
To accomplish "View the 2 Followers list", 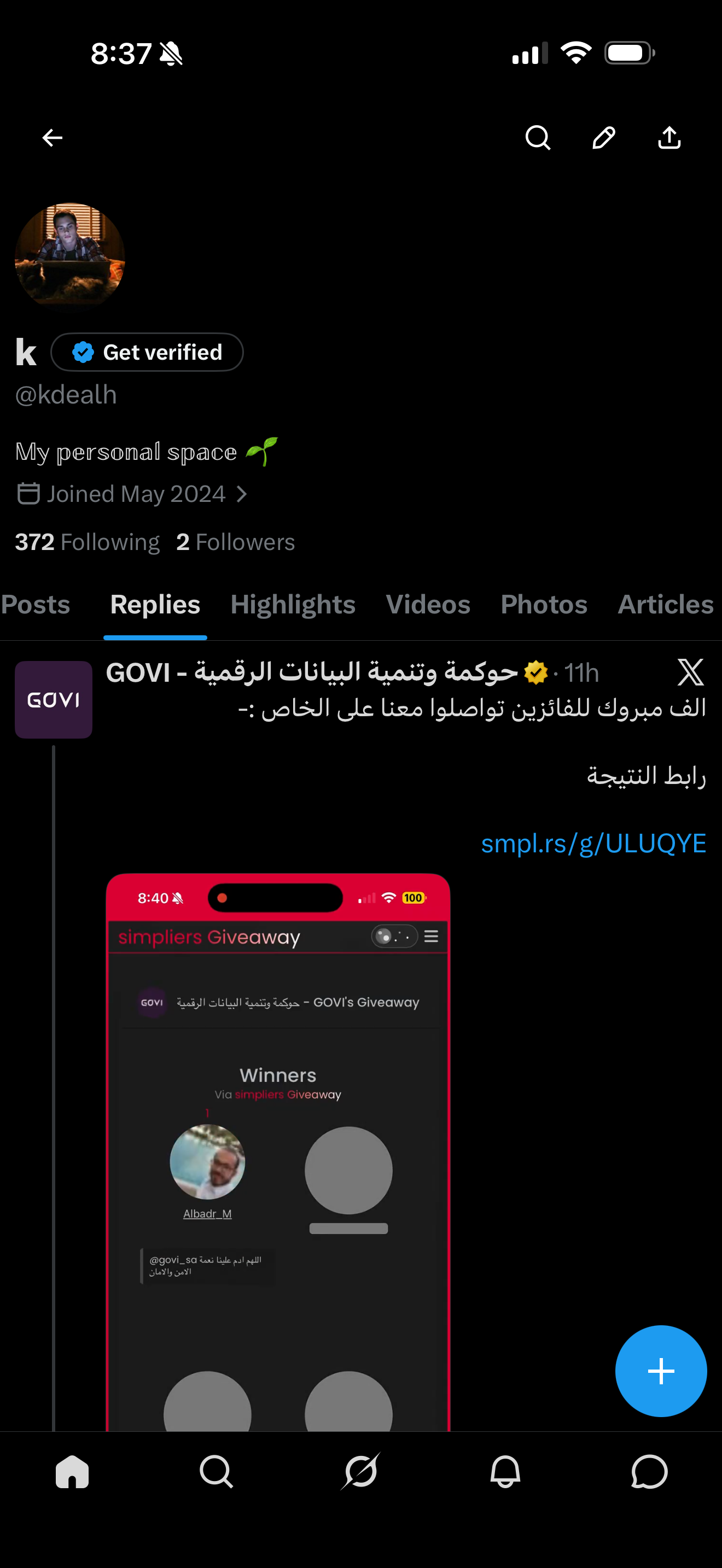I will (x=236, y=542).
